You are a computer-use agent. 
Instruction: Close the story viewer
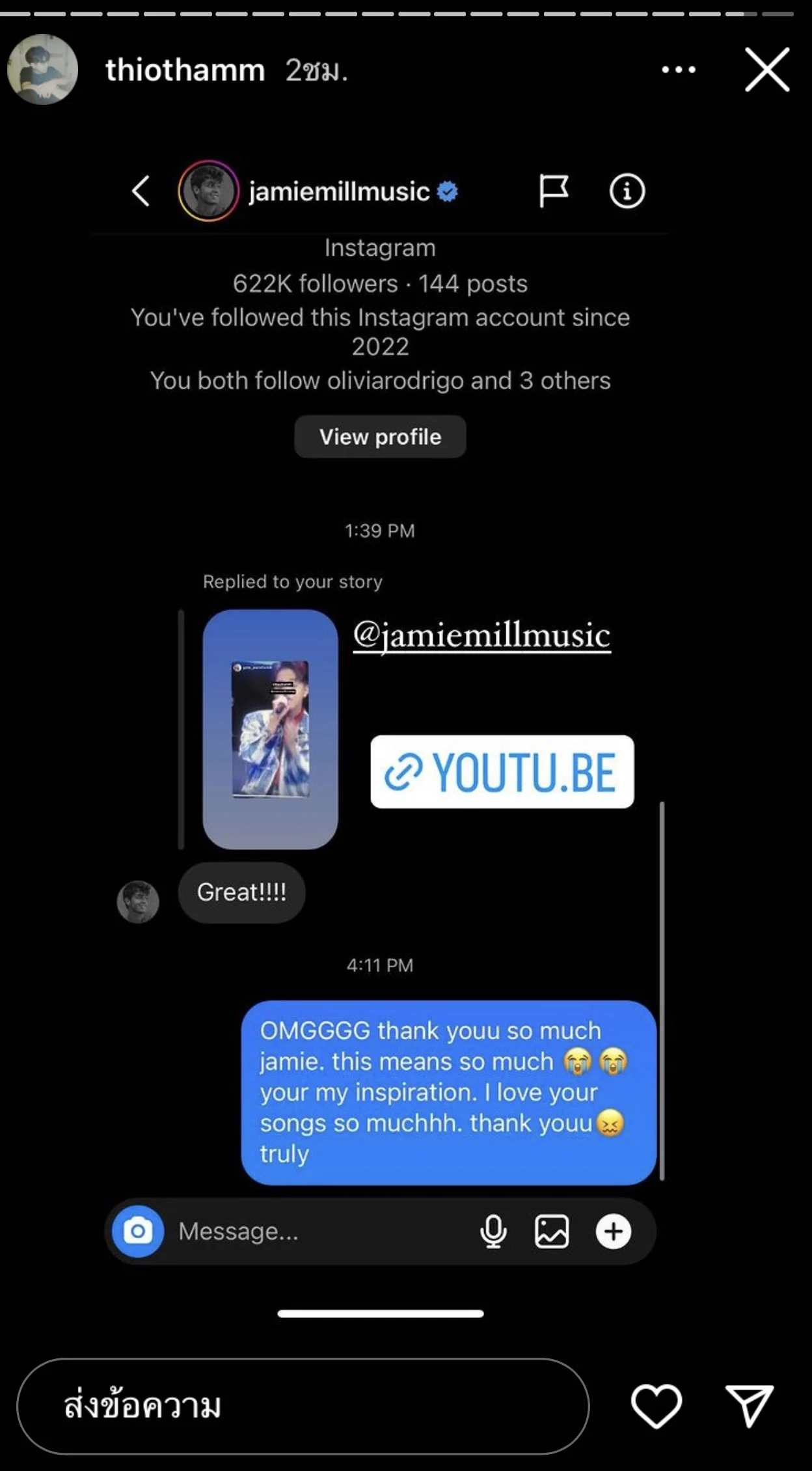coord(767,69)
